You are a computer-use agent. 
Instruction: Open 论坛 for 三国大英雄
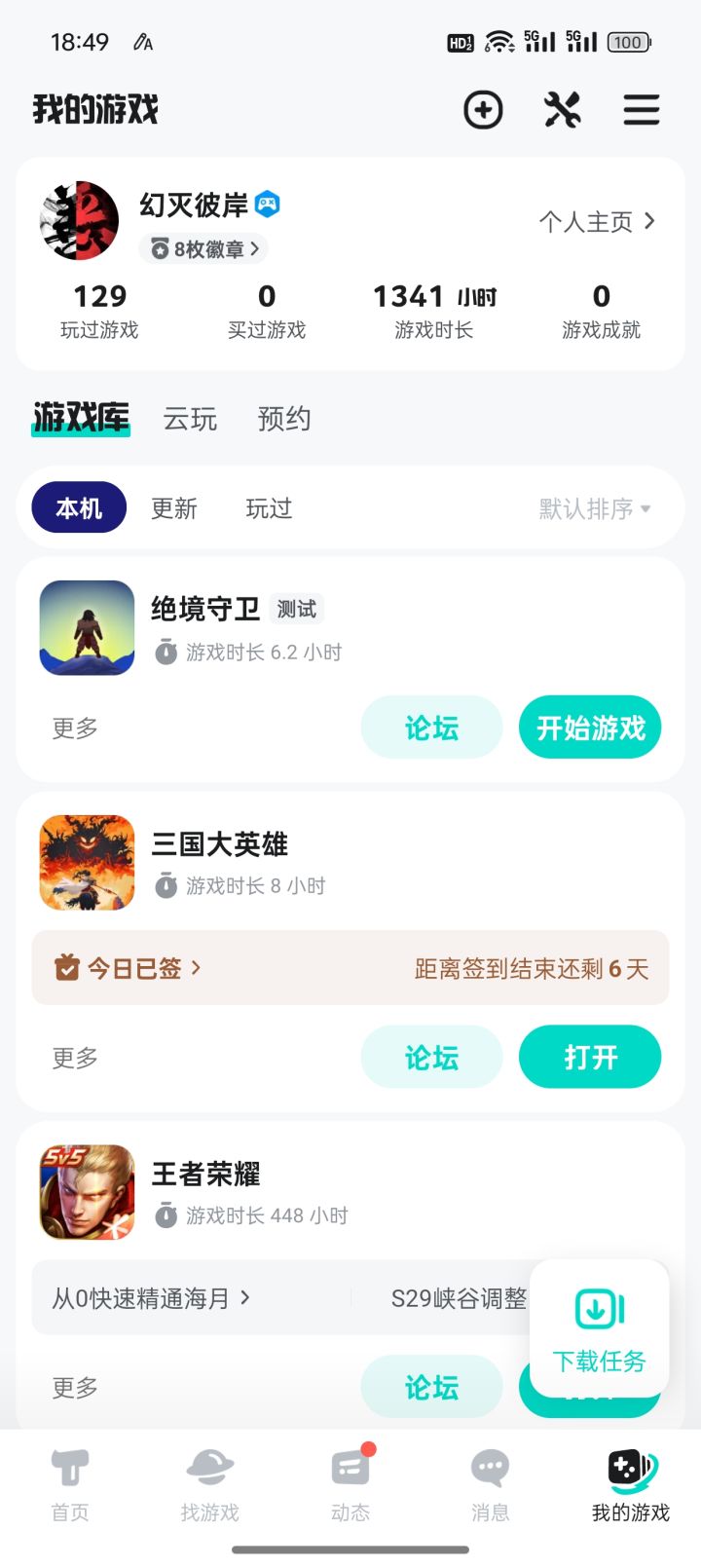(431, 1057)
